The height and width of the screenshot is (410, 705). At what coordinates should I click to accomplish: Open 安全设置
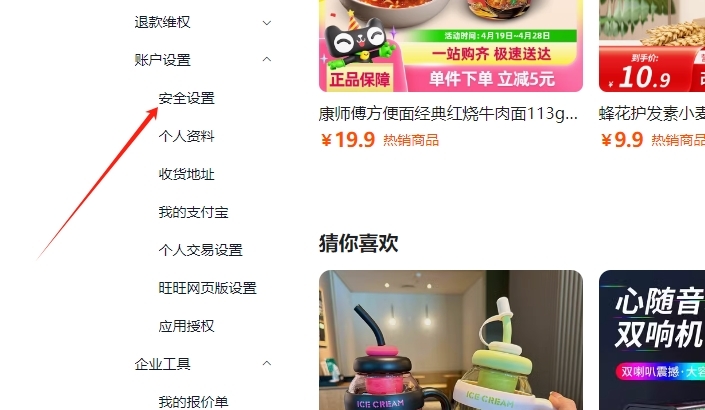click(186, 98)
